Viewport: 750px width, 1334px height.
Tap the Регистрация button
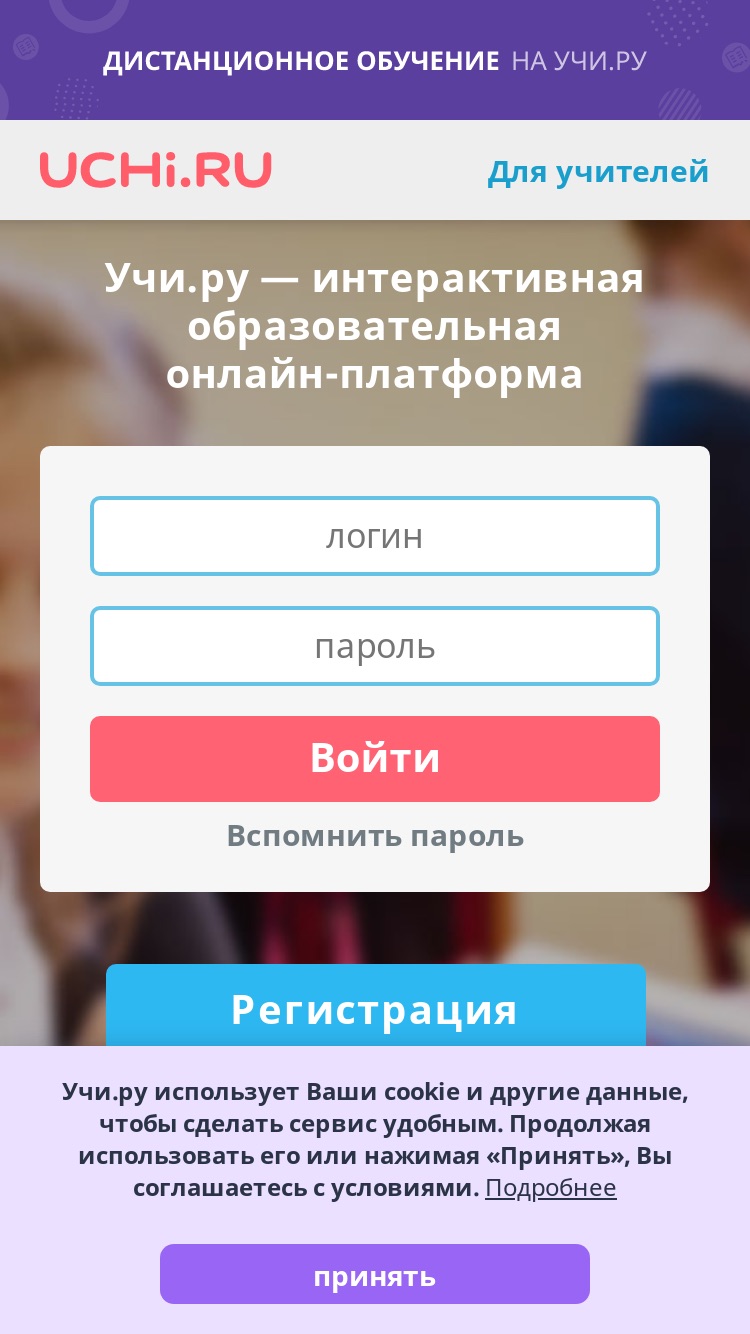pos(375,1006)
